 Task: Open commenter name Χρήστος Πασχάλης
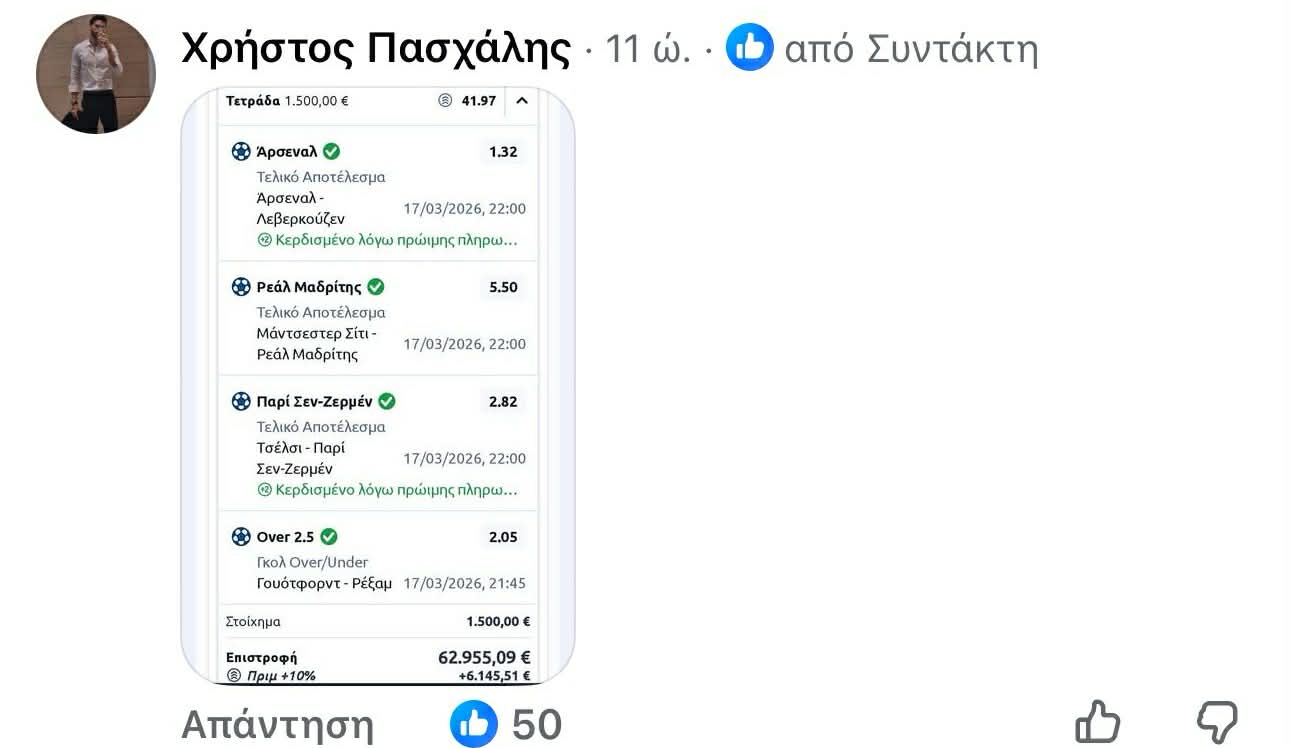coord(375,49)
